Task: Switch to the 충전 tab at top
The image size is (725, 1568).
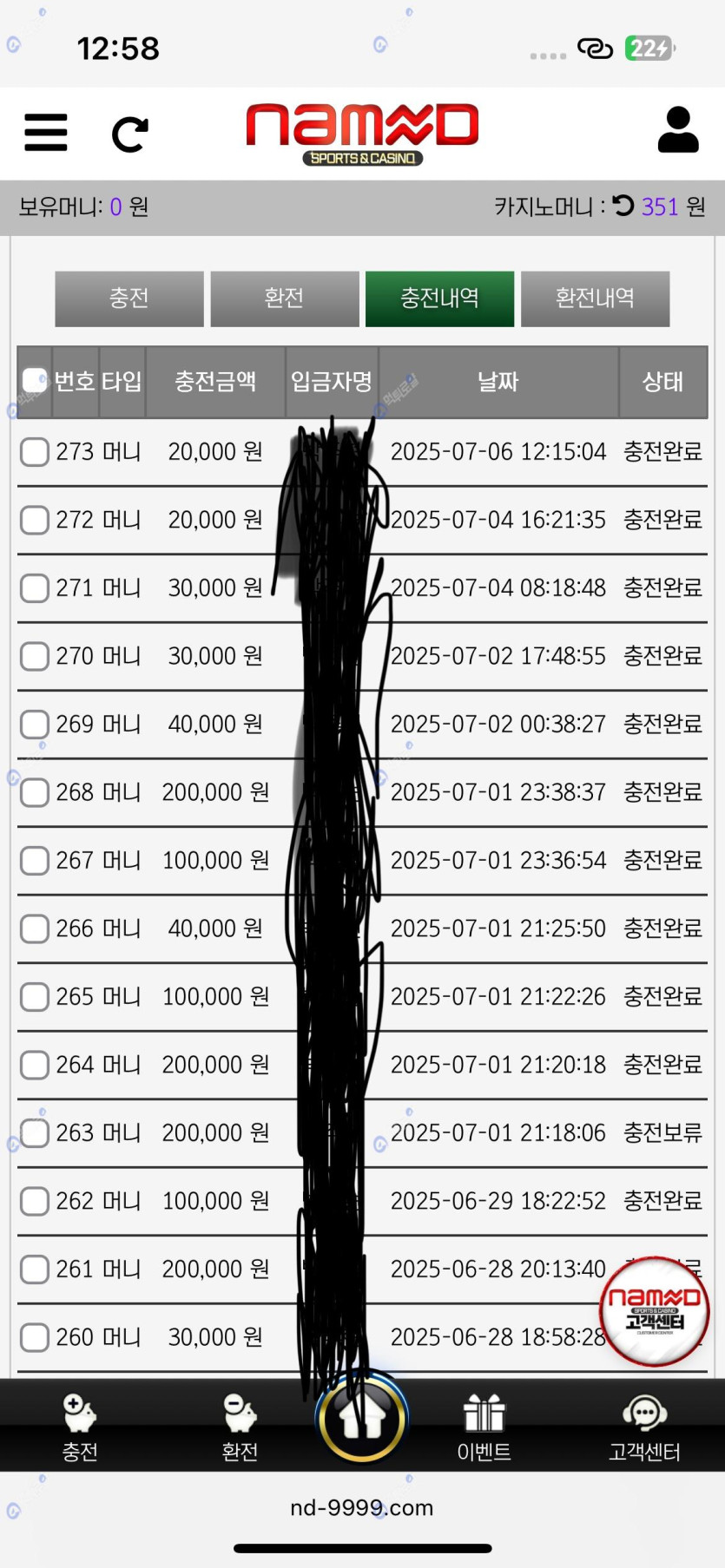Action: coord(129,299)
